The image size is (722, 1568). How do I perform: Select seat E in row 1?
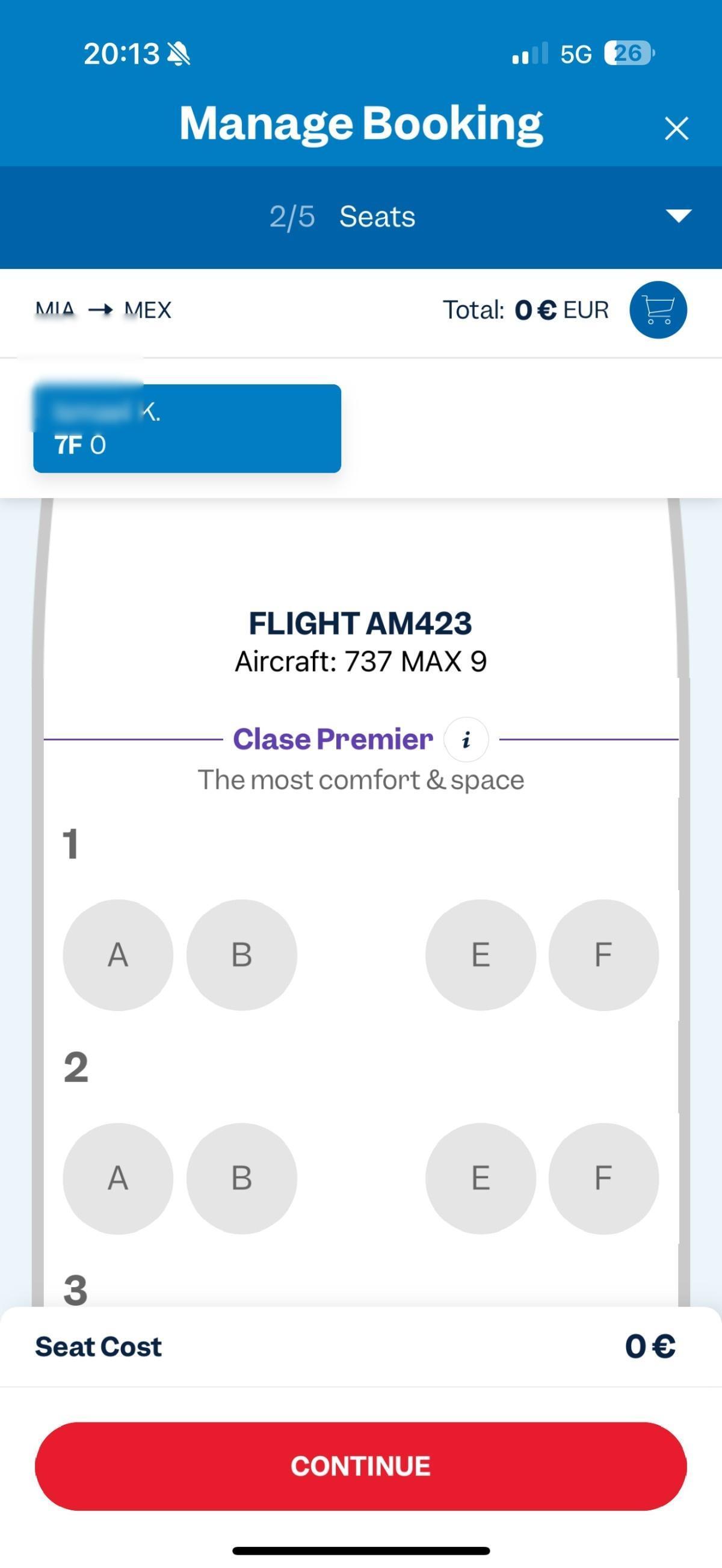tap(481, 955)
